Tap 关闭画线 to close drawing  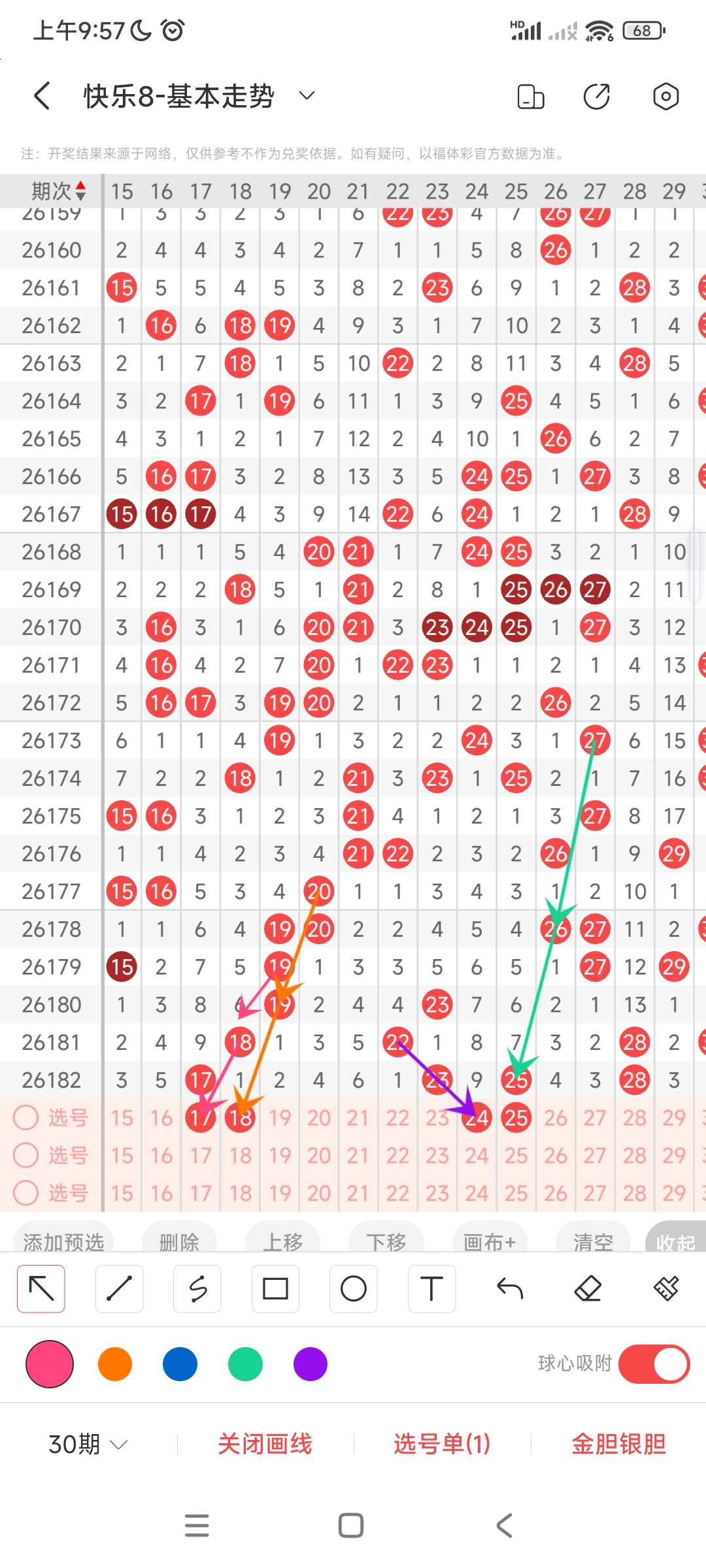click(265, 1444)
